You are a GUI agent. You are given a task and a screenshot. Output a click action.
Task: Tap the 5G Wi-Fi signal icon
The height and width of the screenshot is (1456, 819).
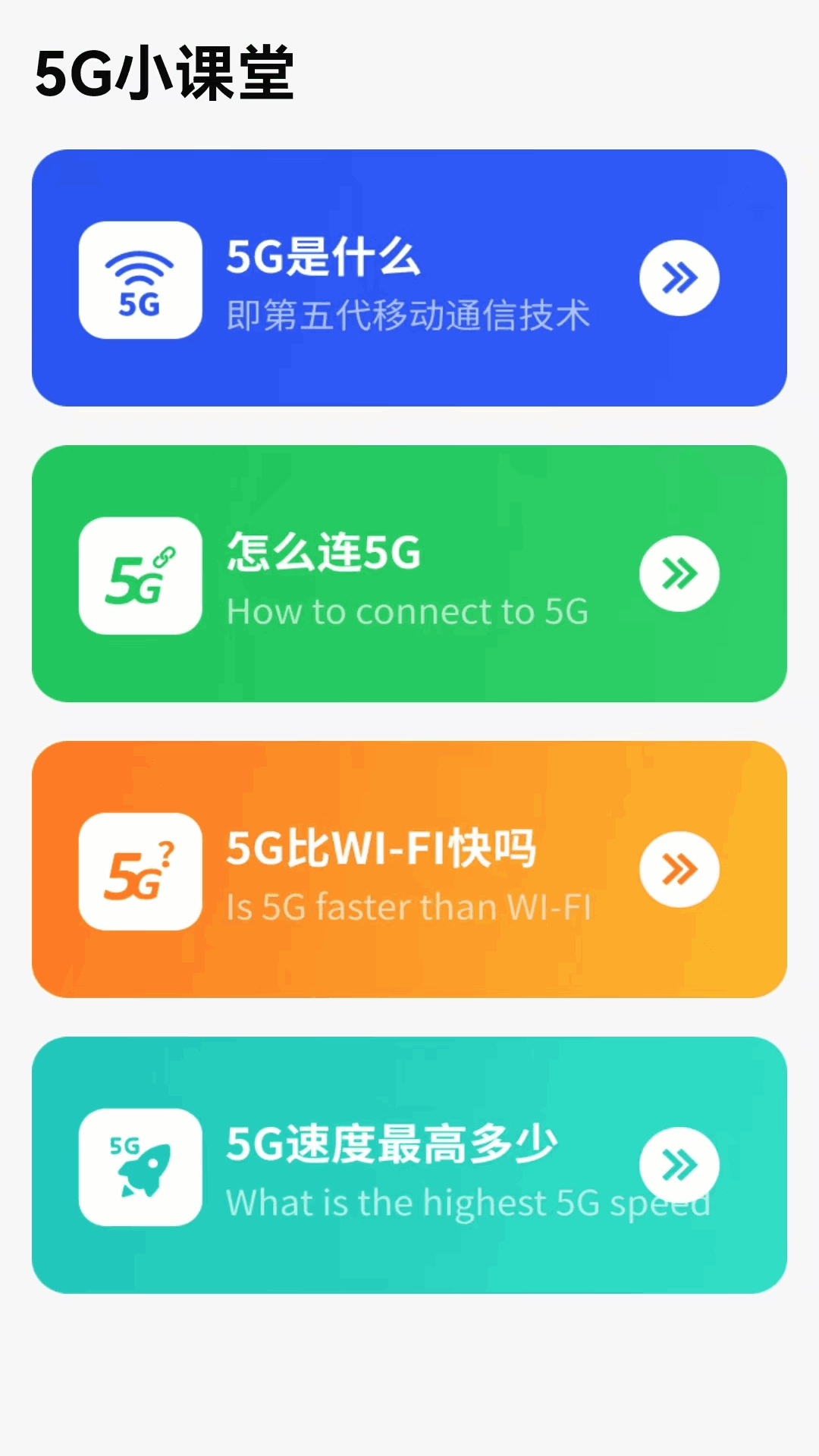coord(140,278)
